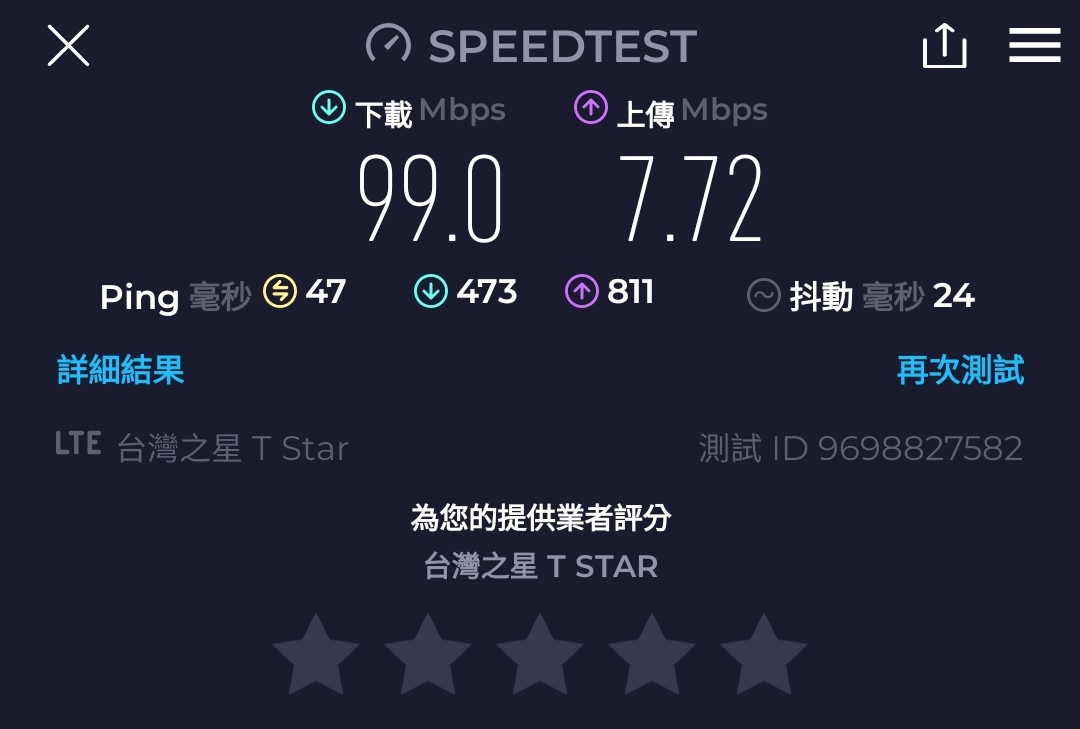The width and height of the screenshot is (1080, 729).
Task: Open the hamburger menu
Action: pyautogui.click(x=1034, y=46)
